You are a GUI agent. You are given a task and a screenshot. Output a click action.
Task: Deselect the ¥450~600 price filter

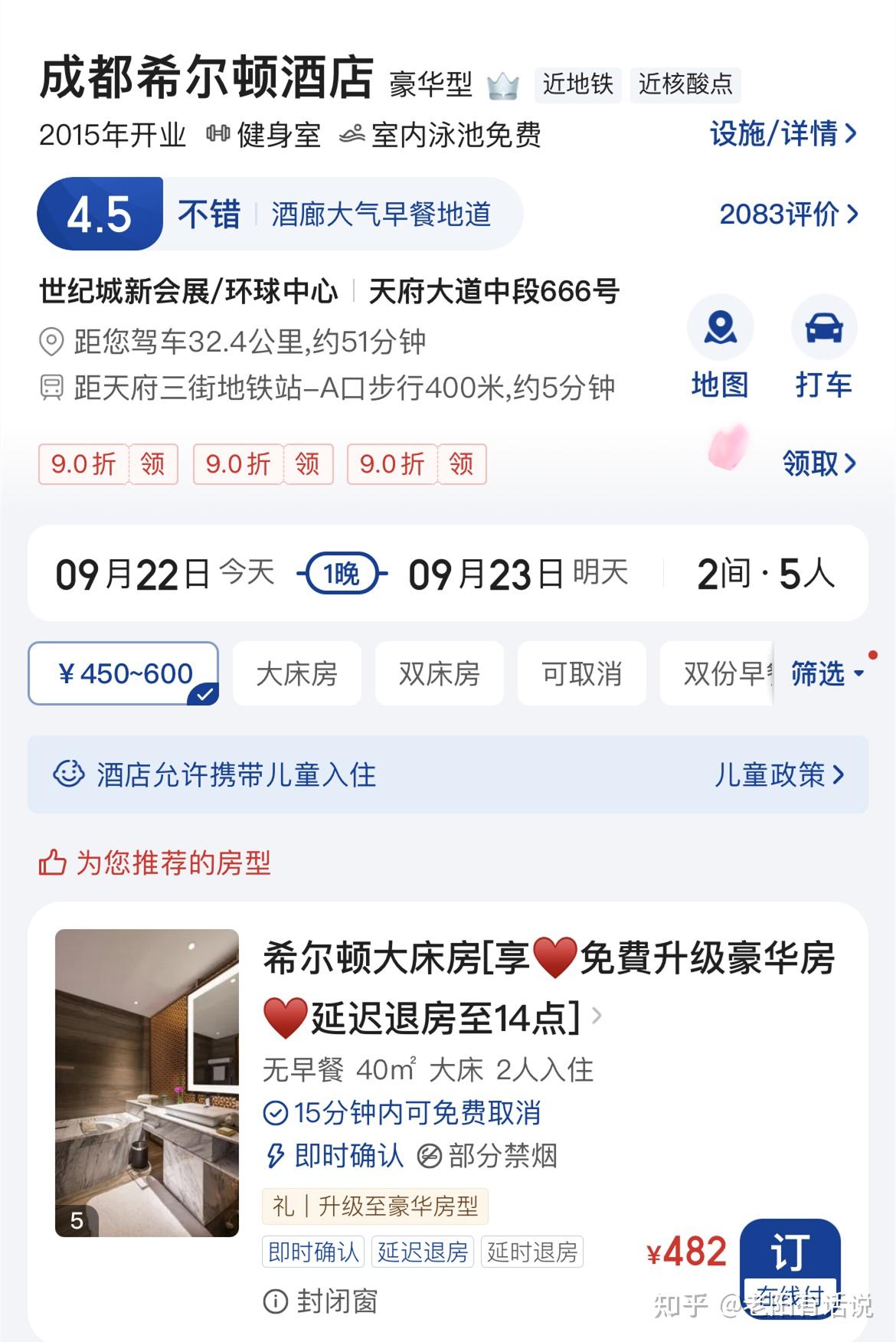click(124, 674)
